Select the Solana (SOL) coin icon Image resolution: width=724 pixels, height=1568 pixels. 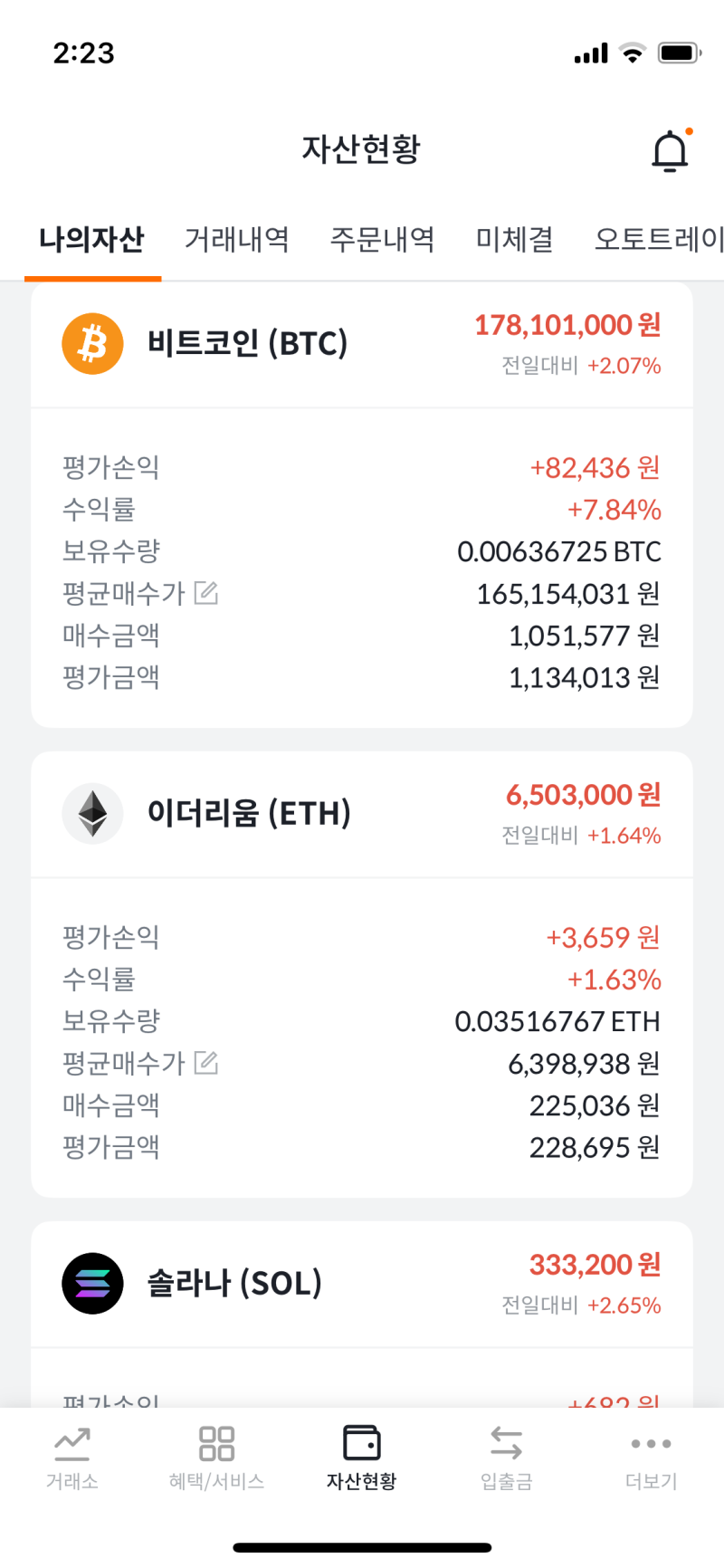91,1283
